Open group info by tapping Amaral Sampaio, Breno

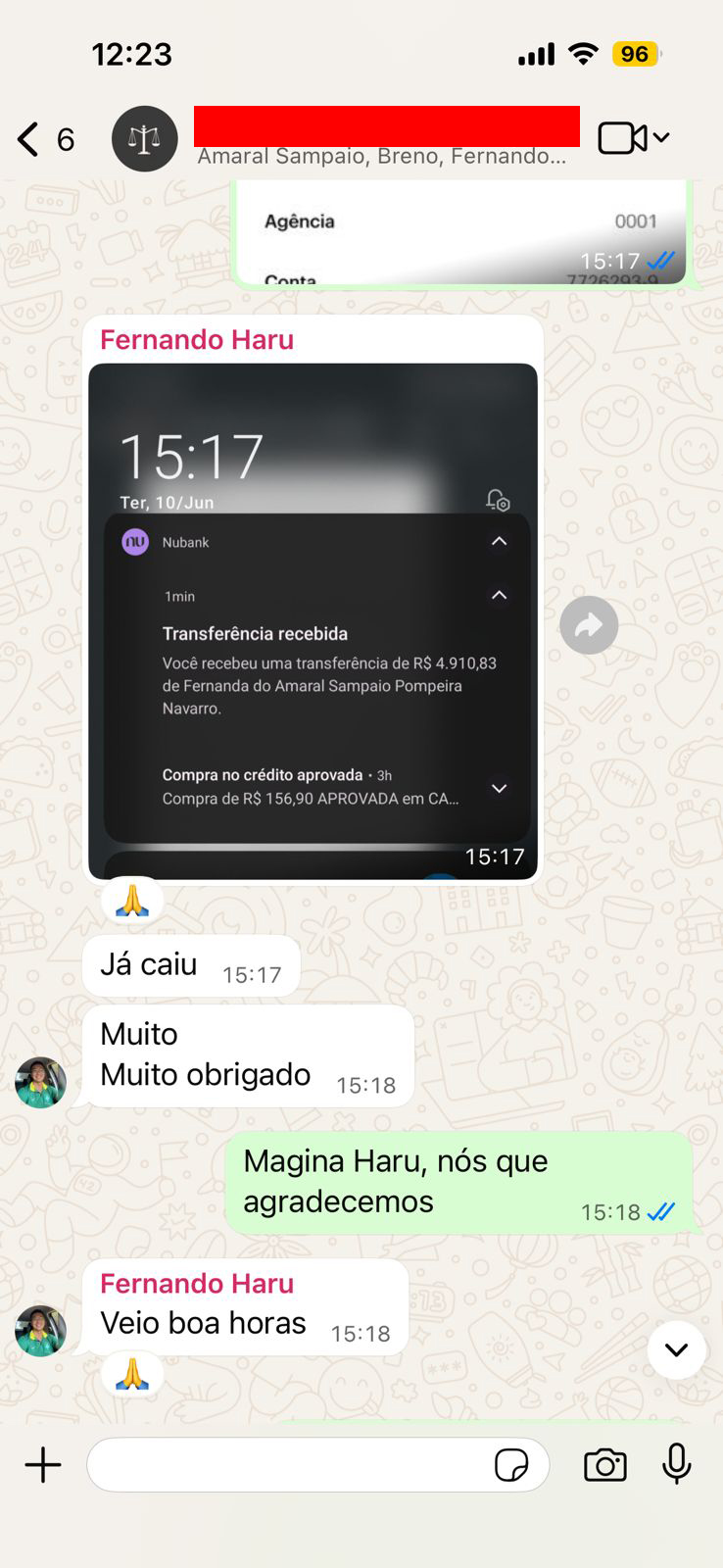[x=382, y=155]
